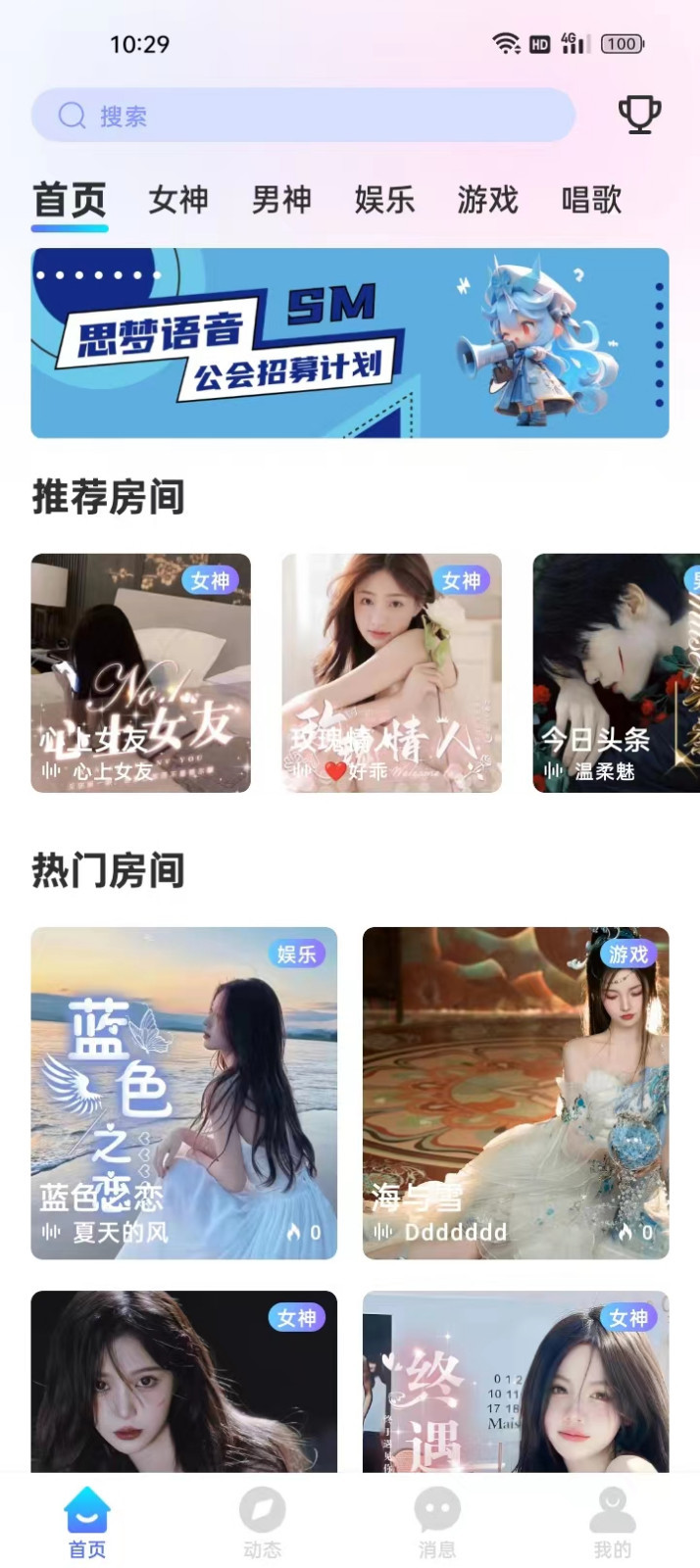Select the 娱乐 top tab

coord(384,200)
